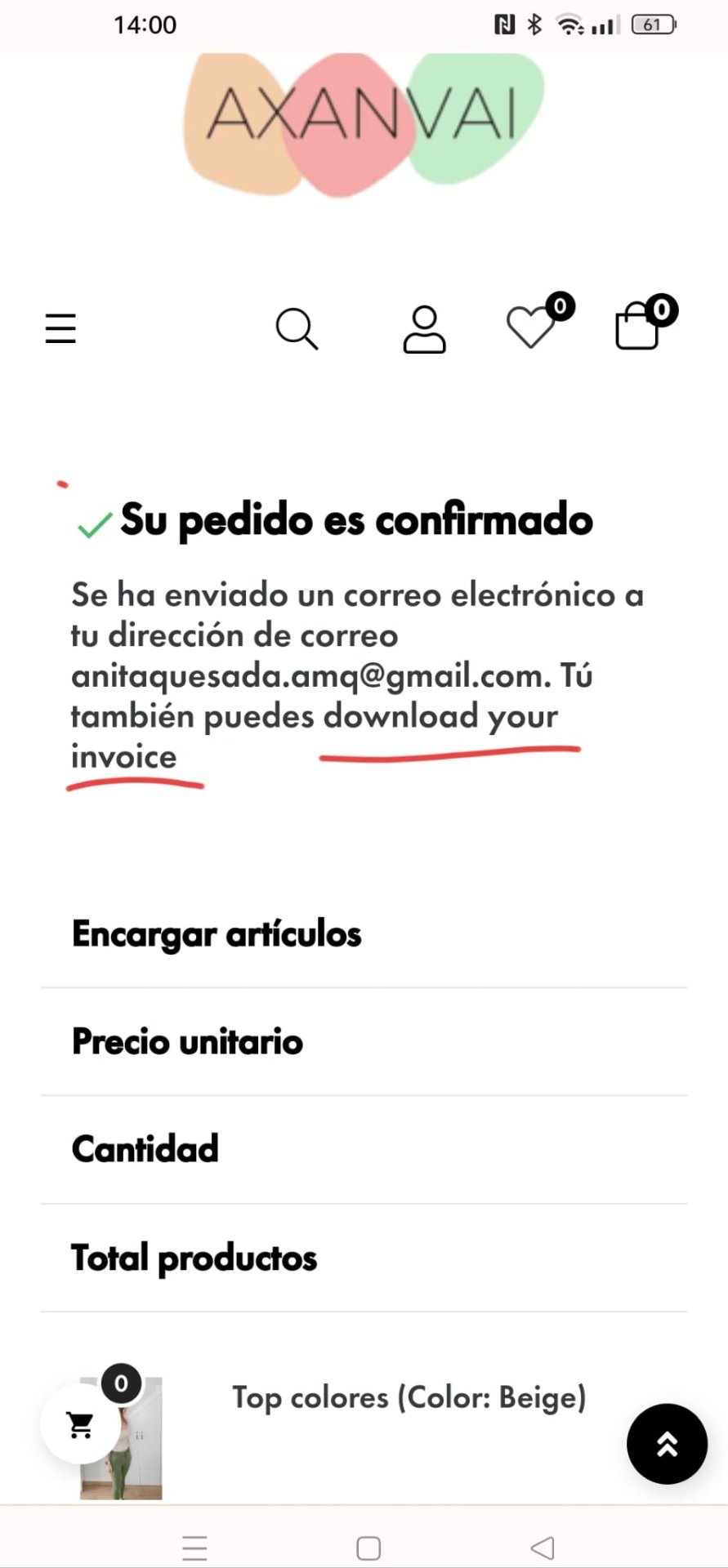Open the wishlist heart
The width and height of the screenshot is (728, 1568).
[x=532, y=326]
